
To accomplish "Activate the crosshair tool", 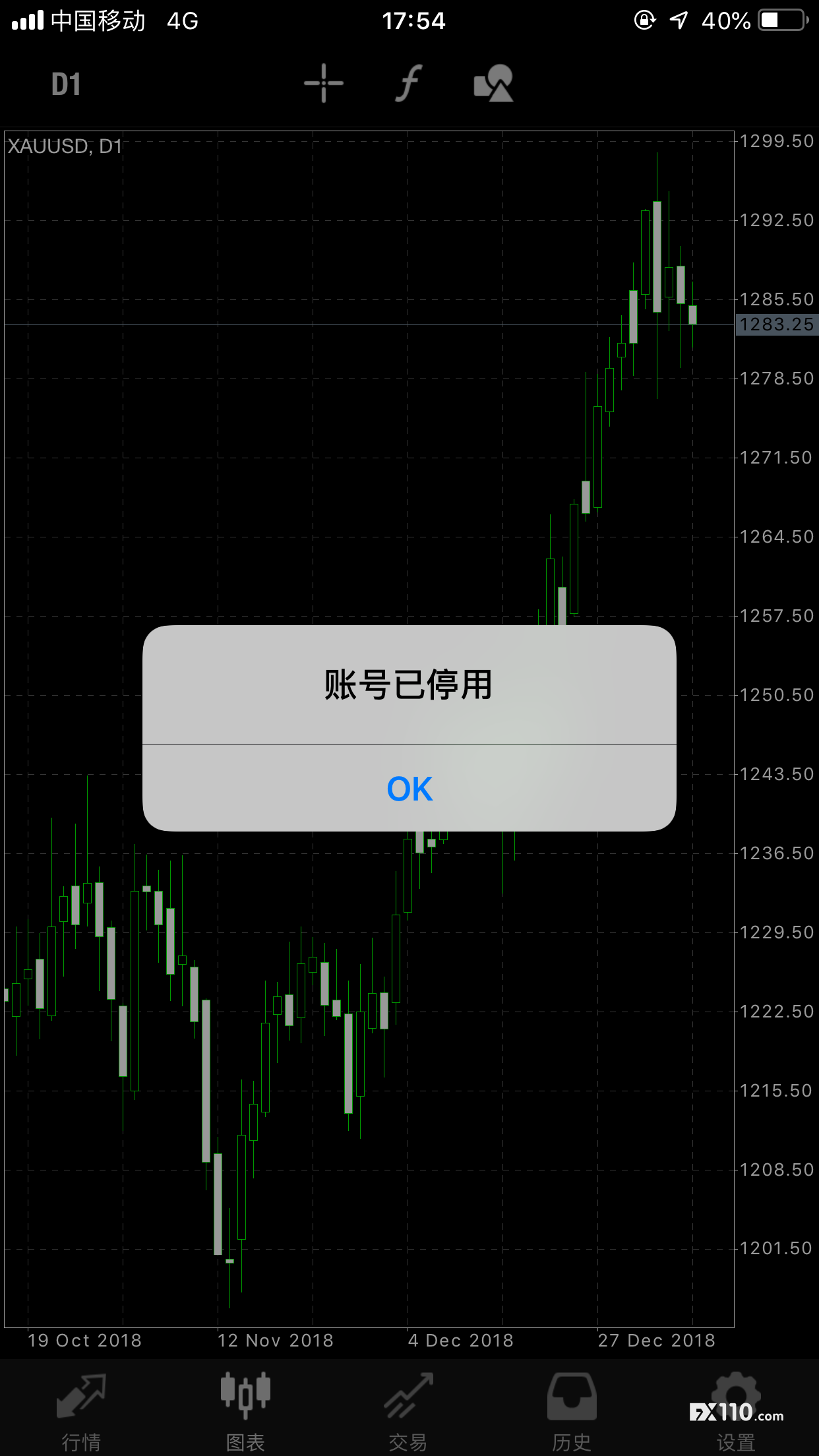I will [x=324, y=83].
